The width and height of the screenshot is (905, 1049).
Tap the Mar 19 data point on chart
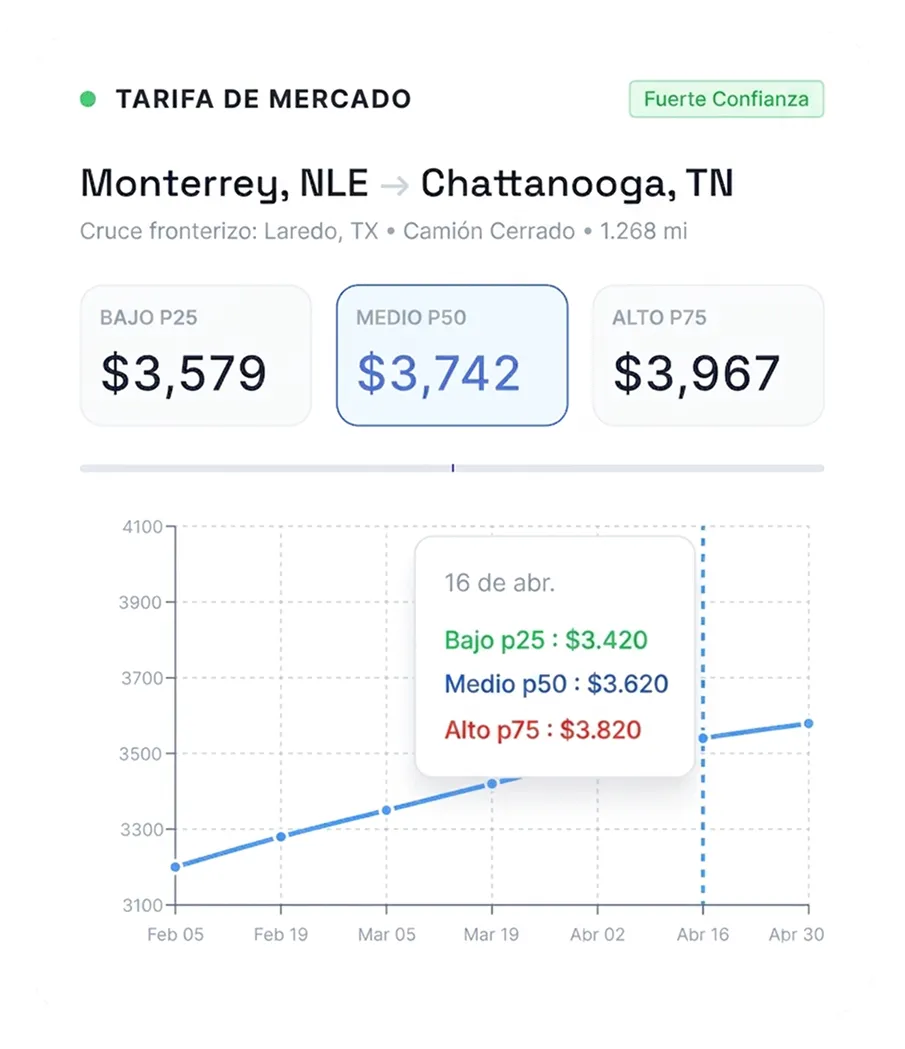(x=492, y=784)
